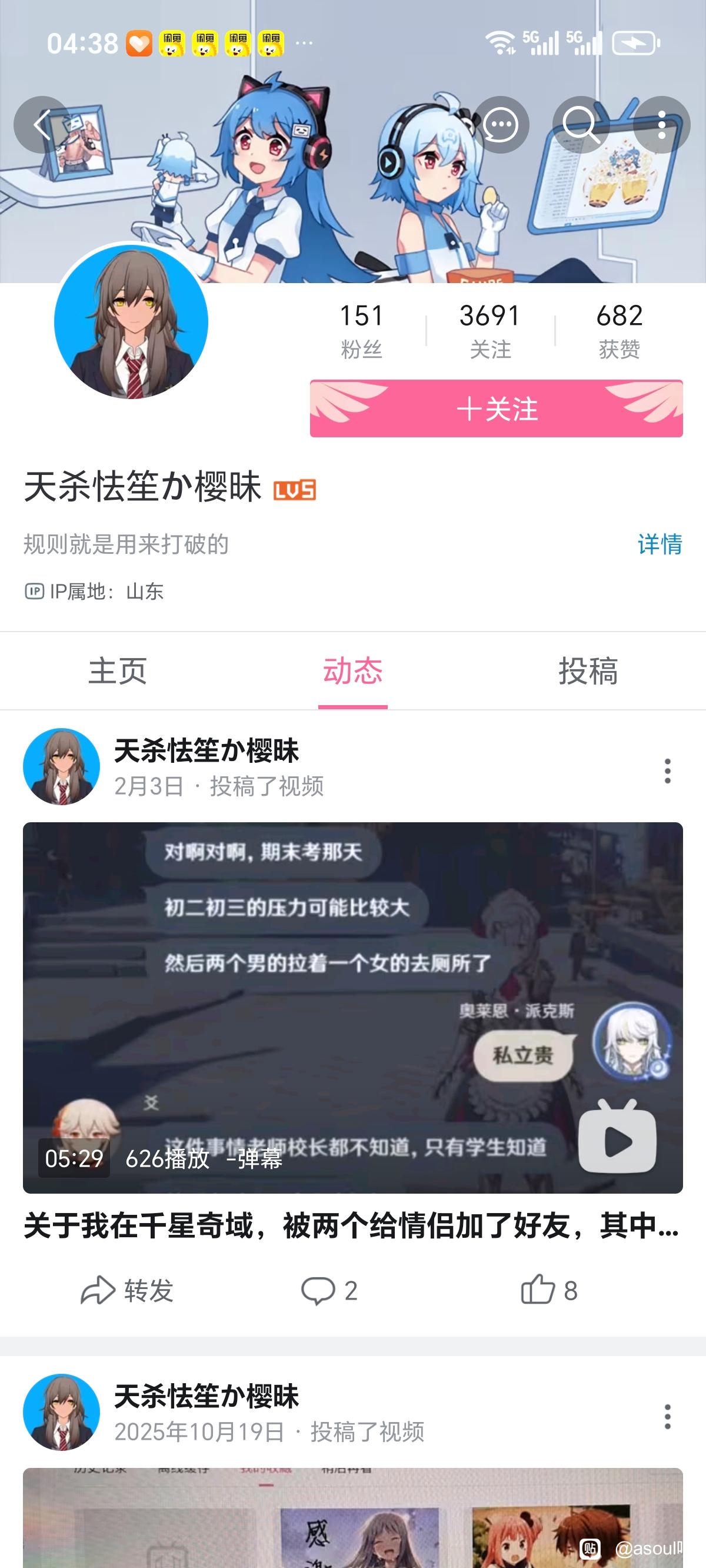
Task: Play the 05:29 video about 千星奇域
Action: point(353,1008)
